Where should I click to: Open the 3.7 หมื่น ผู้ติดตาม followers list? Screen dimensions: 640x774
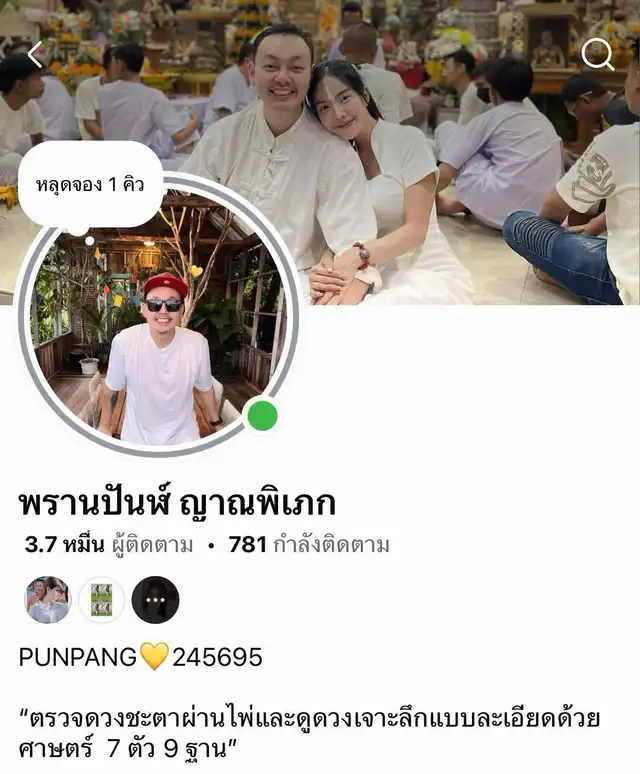pos(105,545)
